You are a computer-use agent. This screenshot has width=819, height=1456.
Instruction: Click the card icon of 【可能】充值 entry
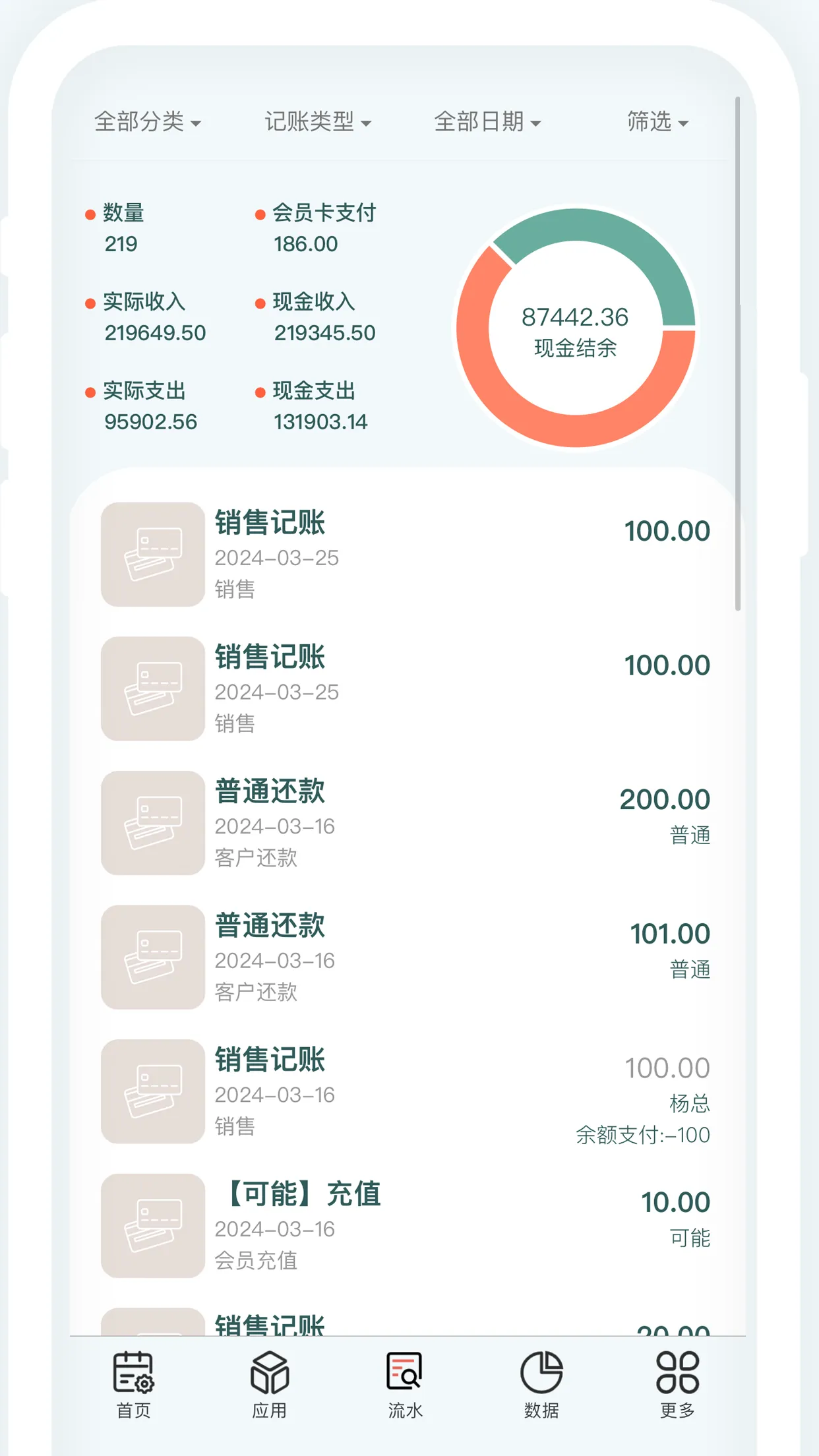pyautogui.click(x=152, y=1226)
